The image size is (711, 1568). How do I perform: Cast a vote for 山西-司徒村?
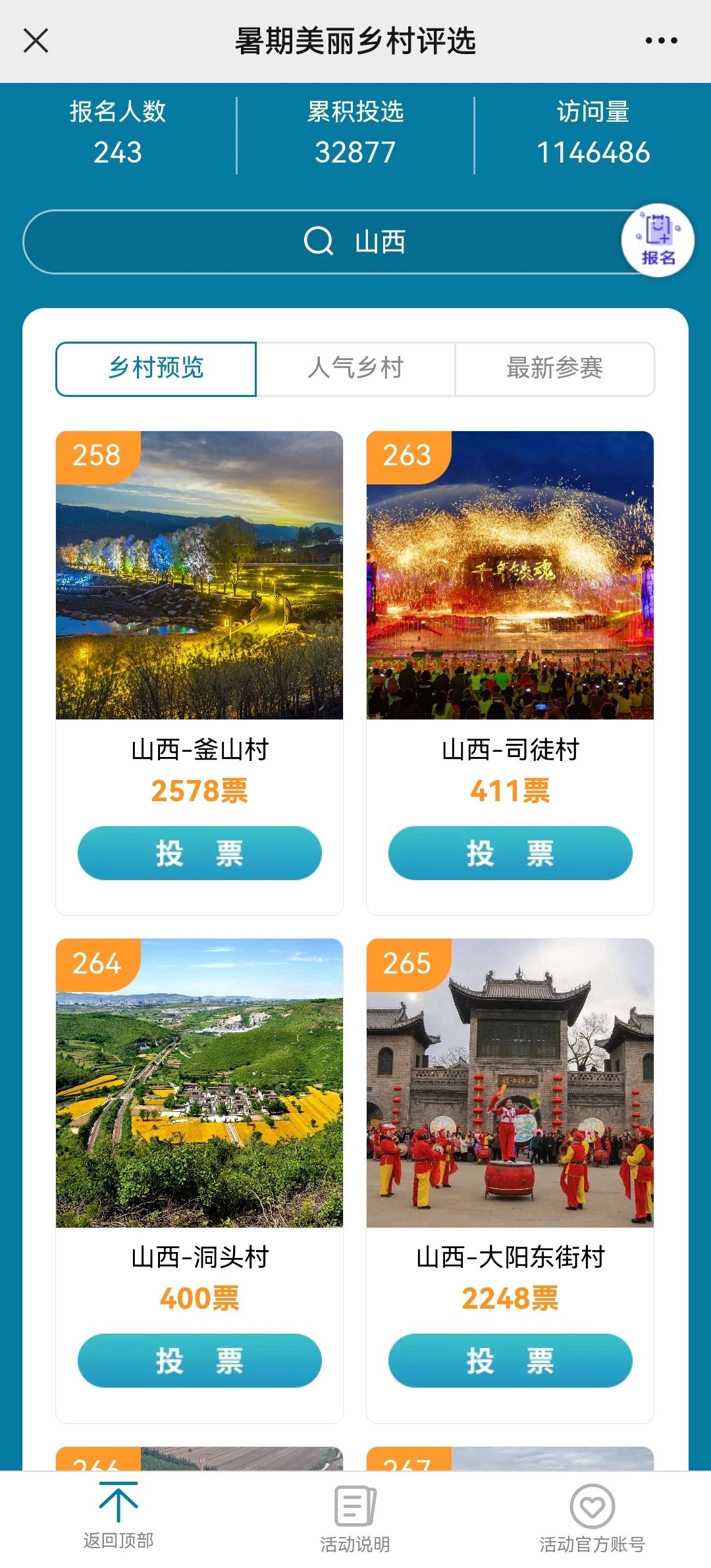coord(510,853)
